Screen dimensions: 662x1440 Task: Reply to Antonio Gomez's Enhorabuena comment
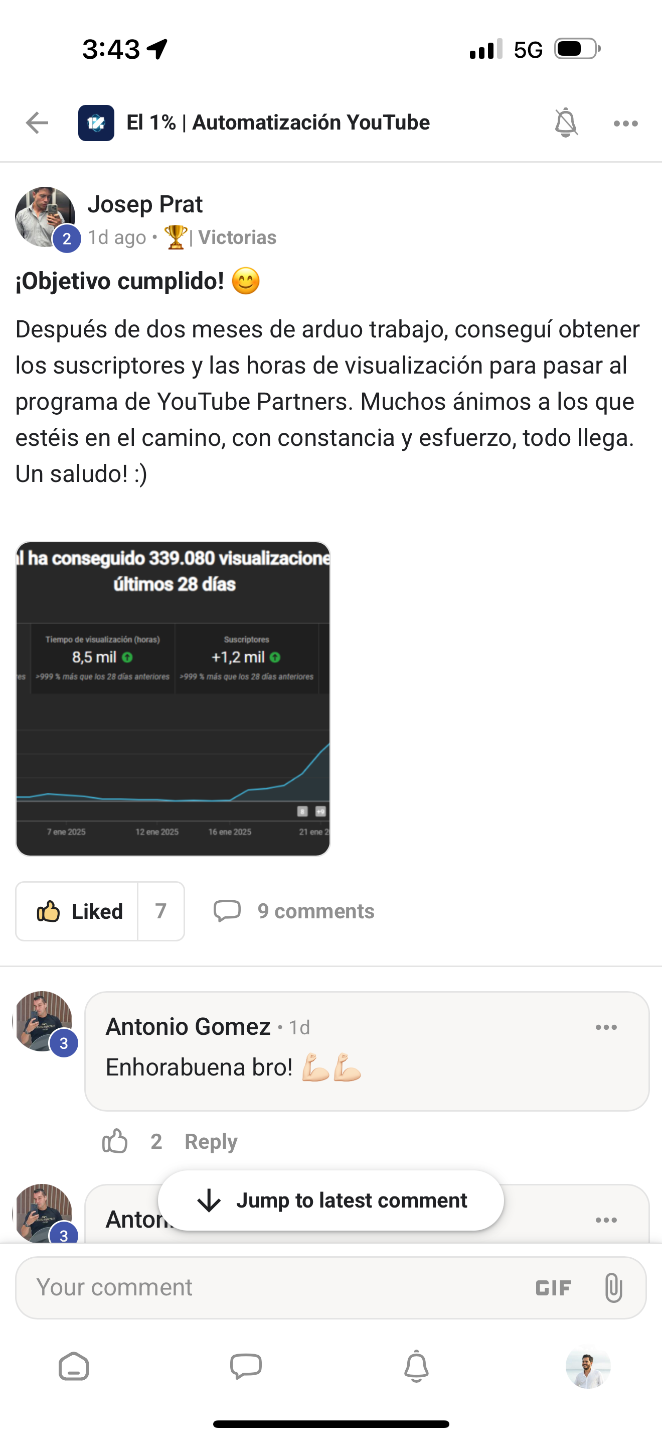(x=210, y=1142)
